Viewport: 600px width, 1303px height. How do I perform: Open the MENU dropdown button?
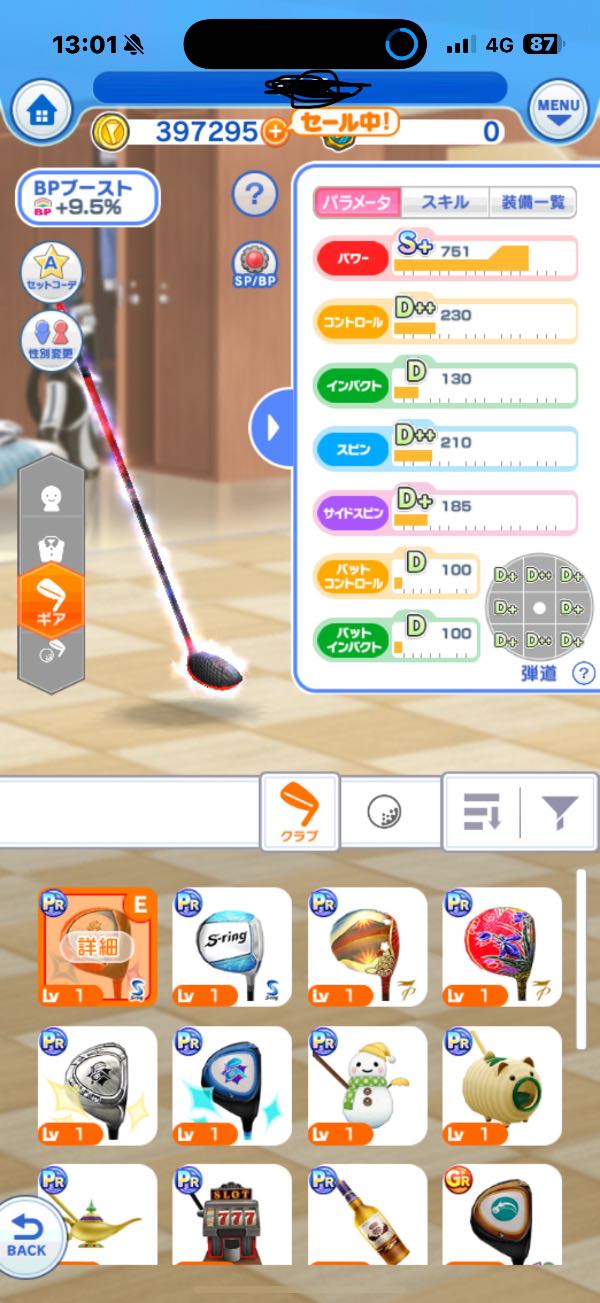coord(557,111)
